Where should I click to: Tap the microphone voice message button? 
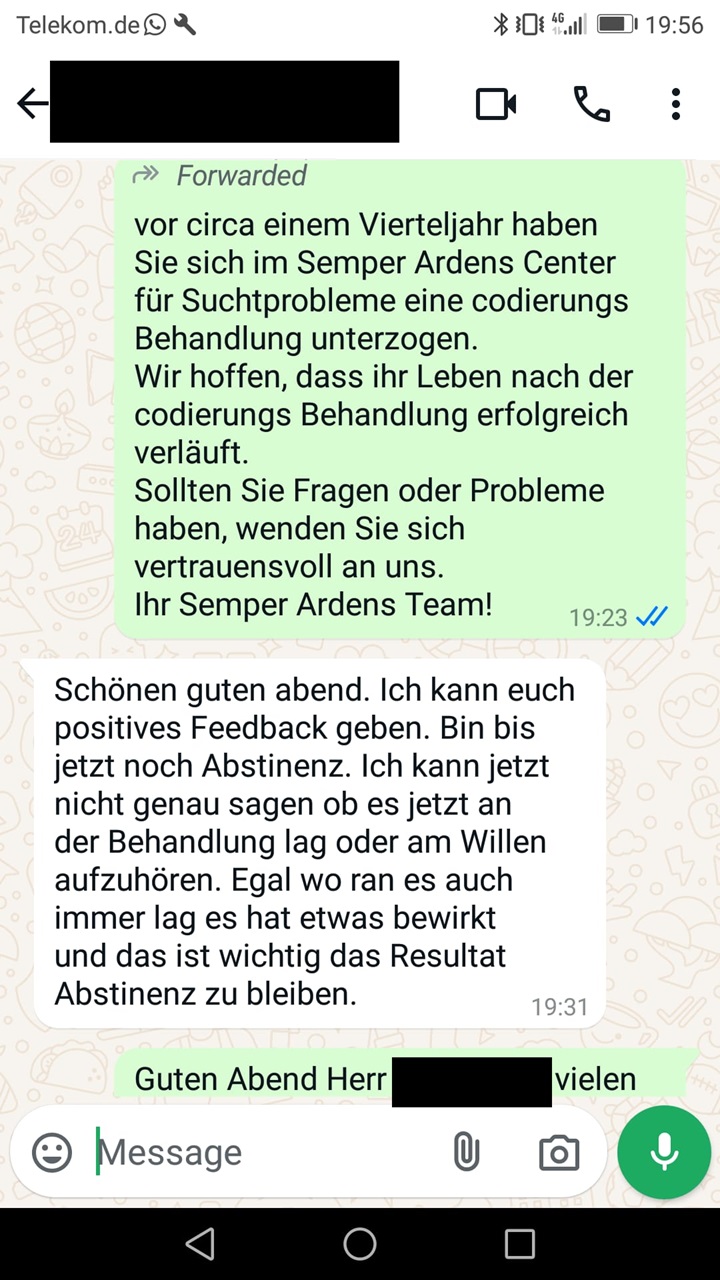click(664, 1152)
